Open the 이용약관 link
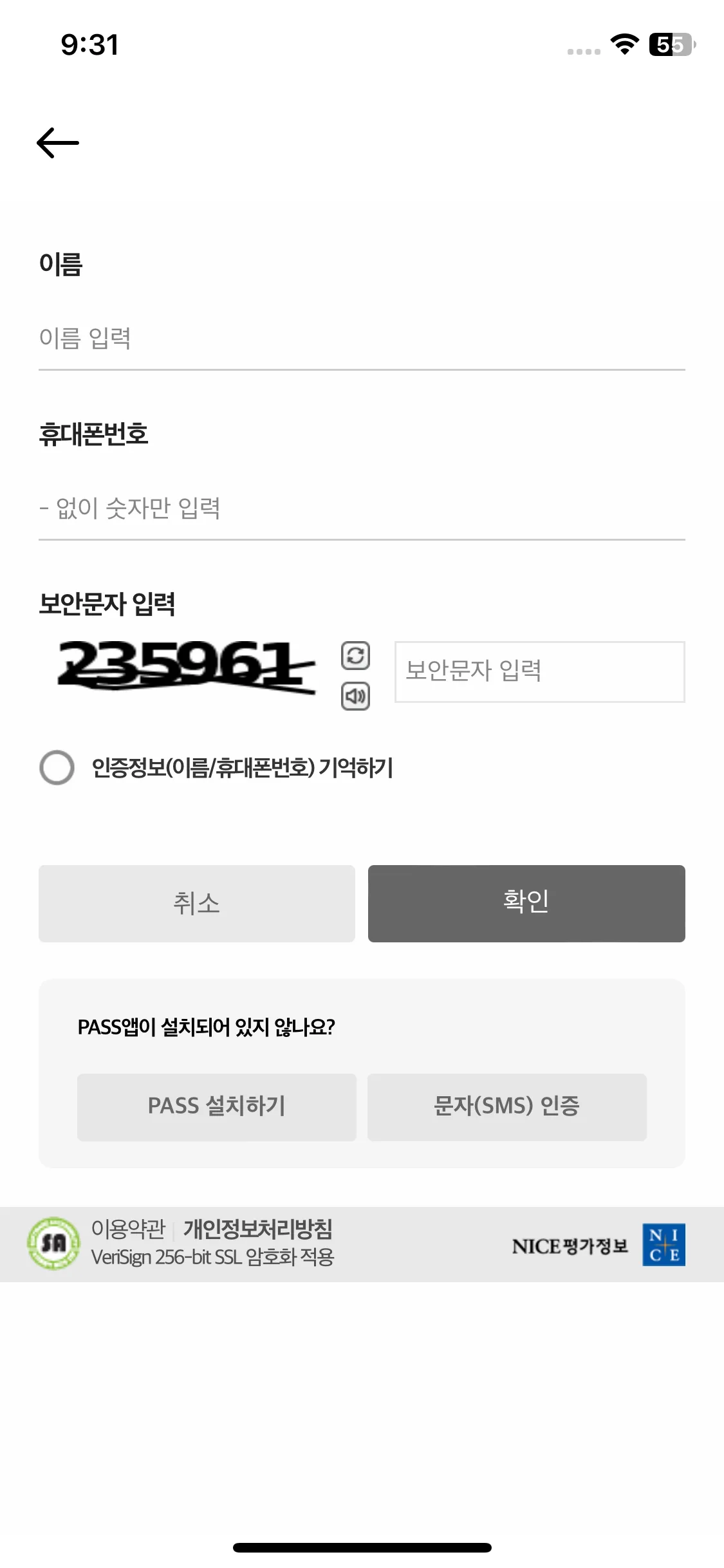 coord(128,1229)
